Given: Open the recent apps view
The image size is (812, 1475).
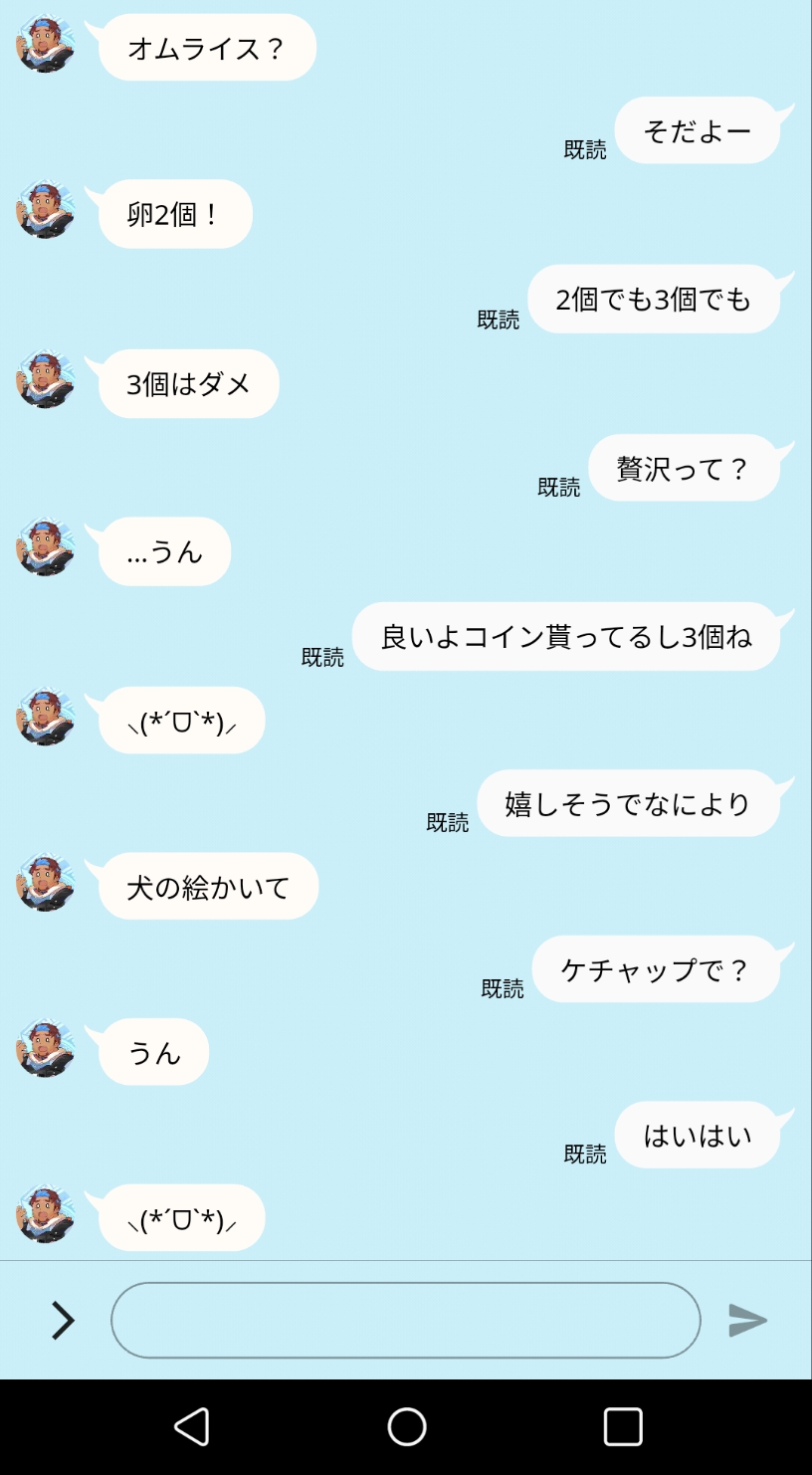Looking at the screenshot, I should [x=623, y=1426].
